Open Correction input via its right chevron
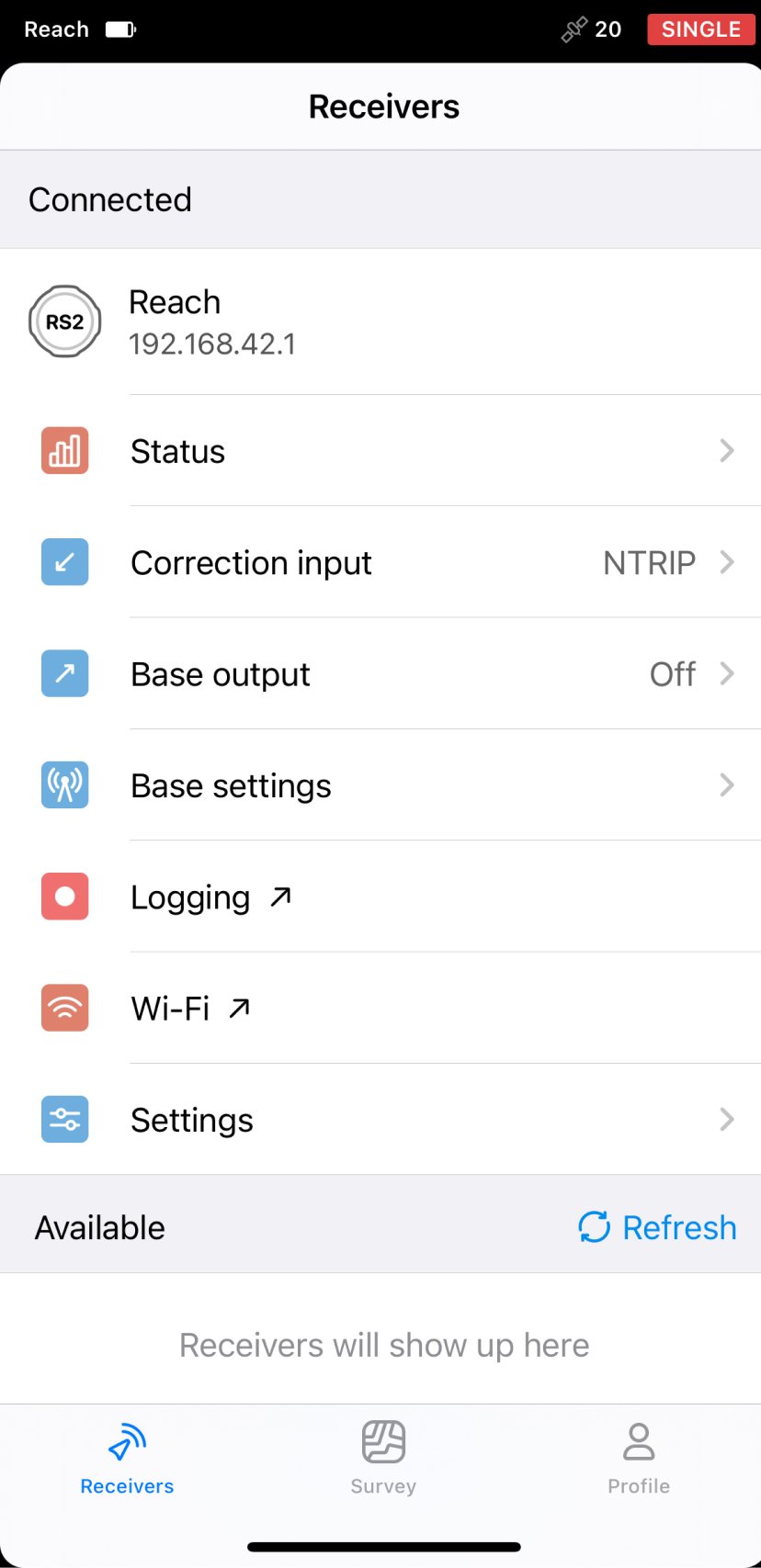Screen dimensions: 761x1568 (727, 562)
